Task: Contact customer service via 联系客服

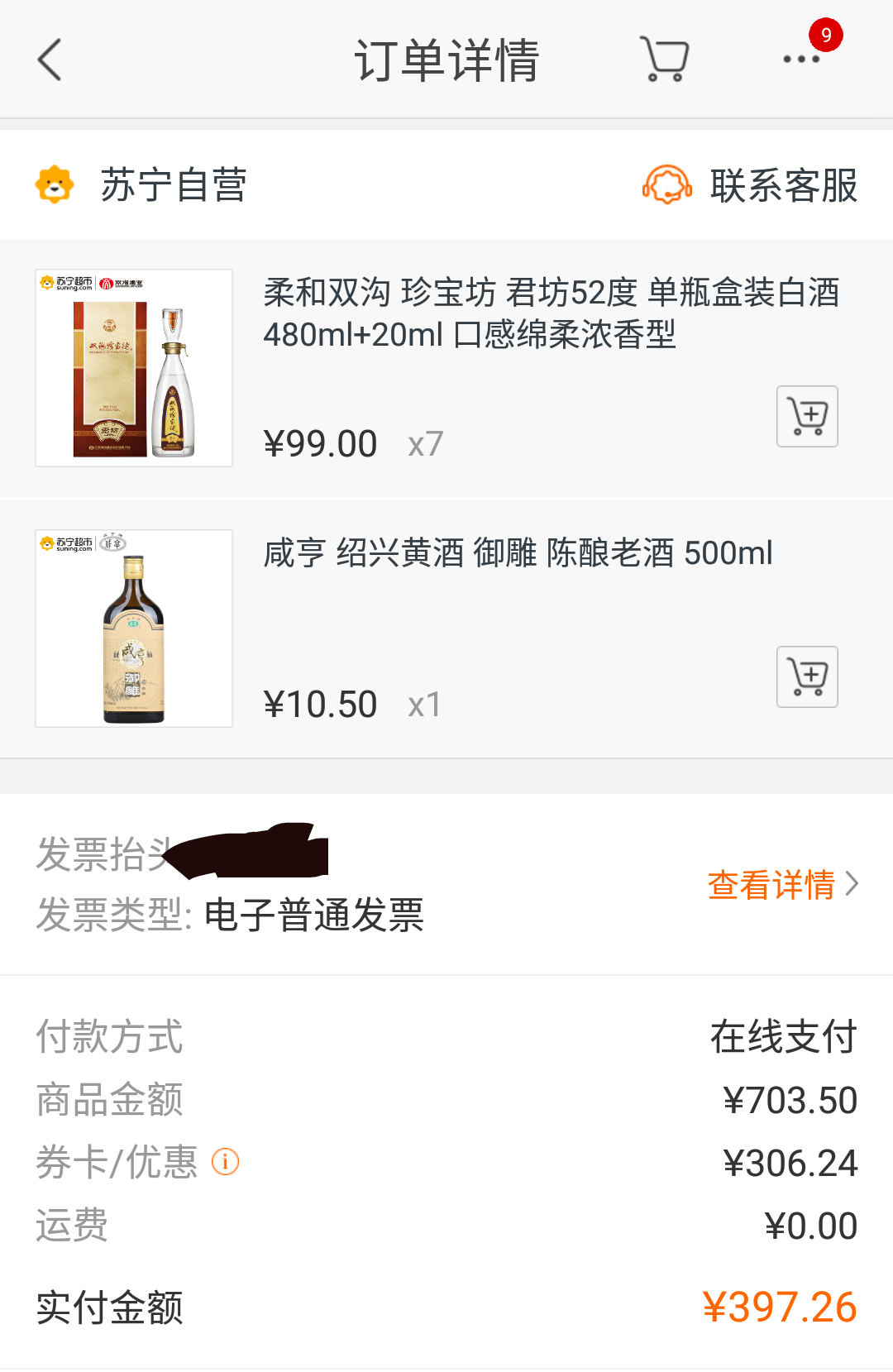Action: (751, 184)
